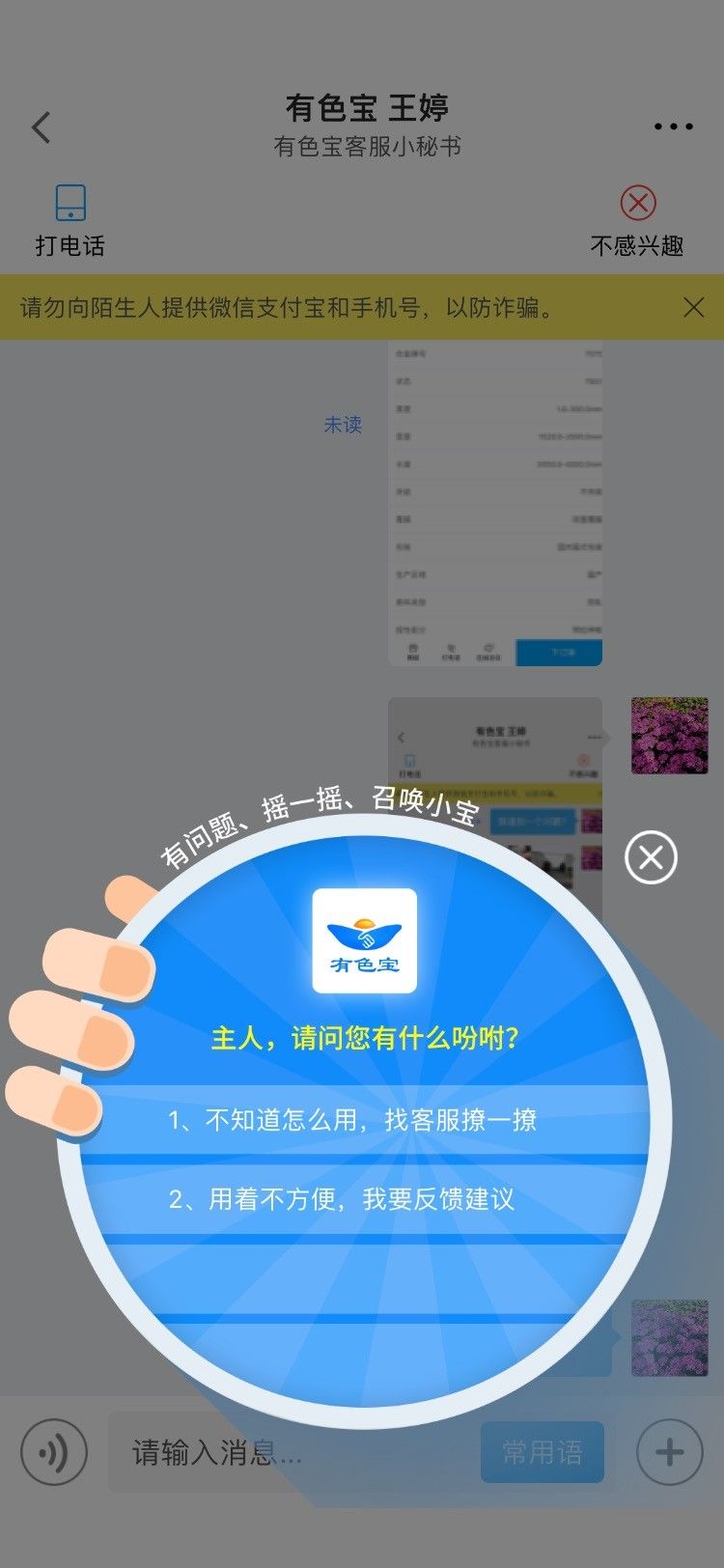Viewport: 724px width, 1568px height.
Task: Open the plus attachment menu
Action: (670, 1451)
